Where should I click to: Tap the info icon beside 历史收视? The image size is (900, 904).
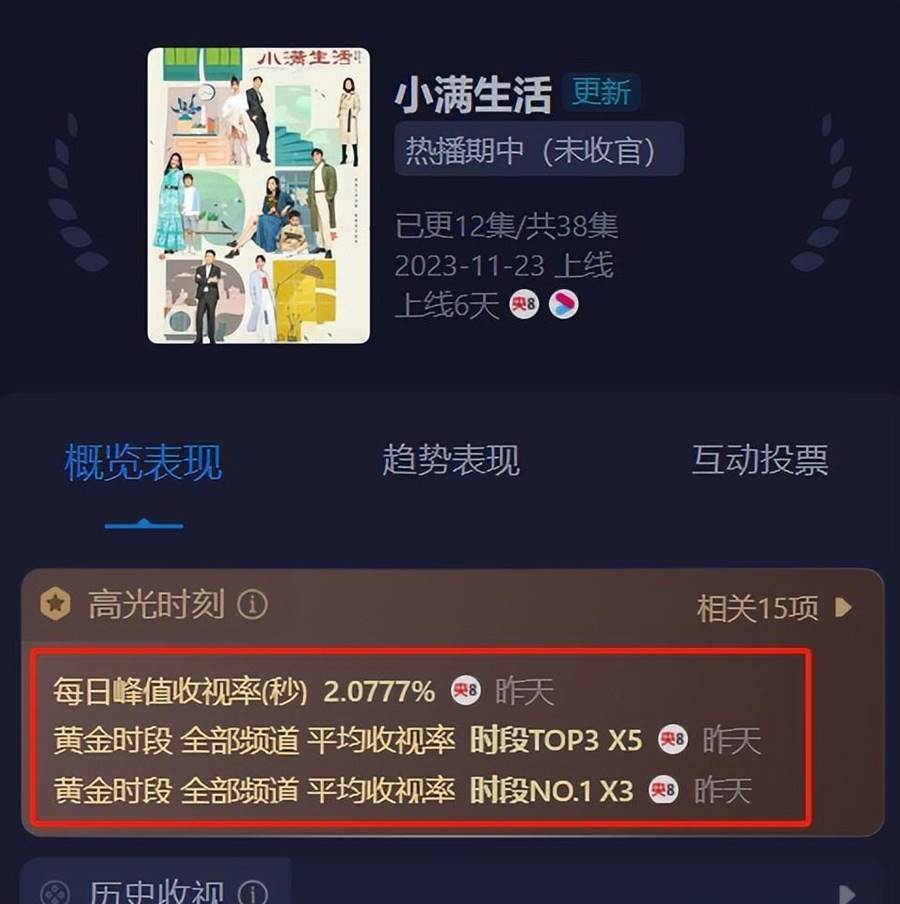click(x=252, y=892)
